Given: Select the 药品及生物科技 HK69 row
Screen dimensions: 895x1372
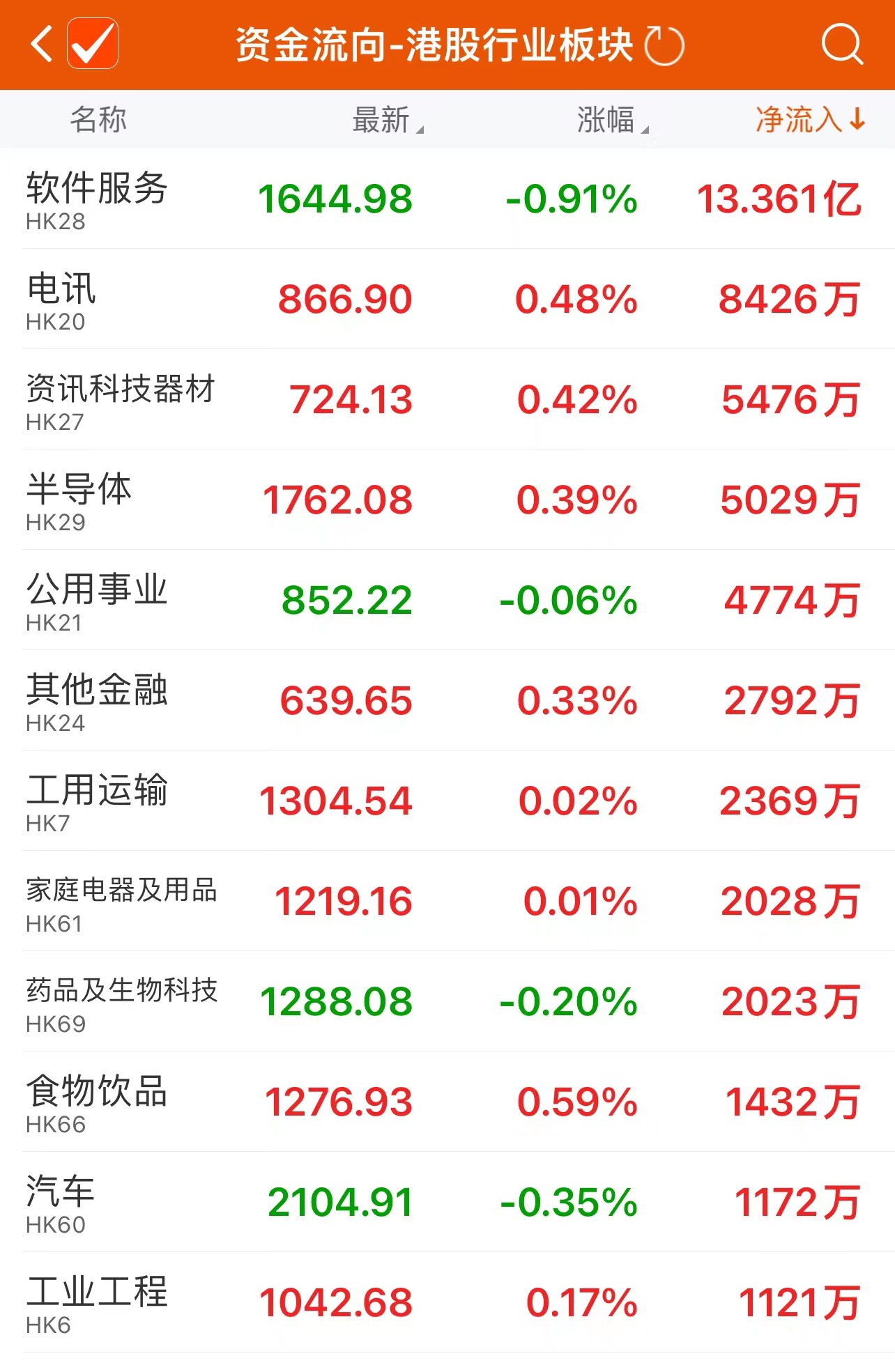Looking at the screenshot, I should tap(446, 1002).
